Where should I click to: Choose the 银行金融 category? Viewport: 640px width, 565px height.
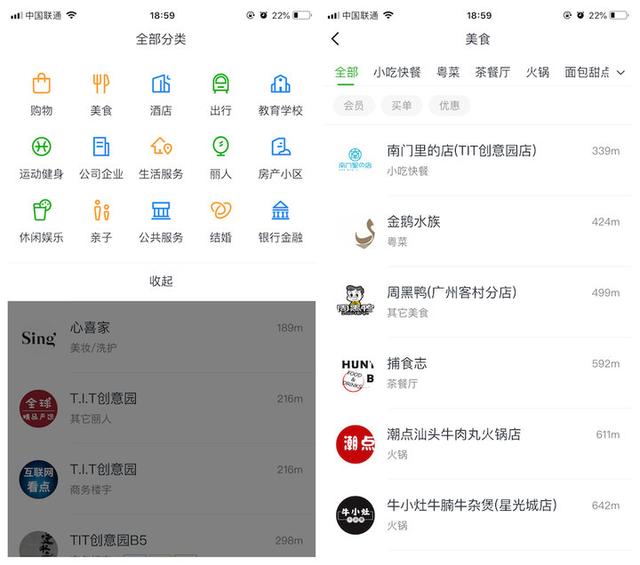[x=280, y=221]
